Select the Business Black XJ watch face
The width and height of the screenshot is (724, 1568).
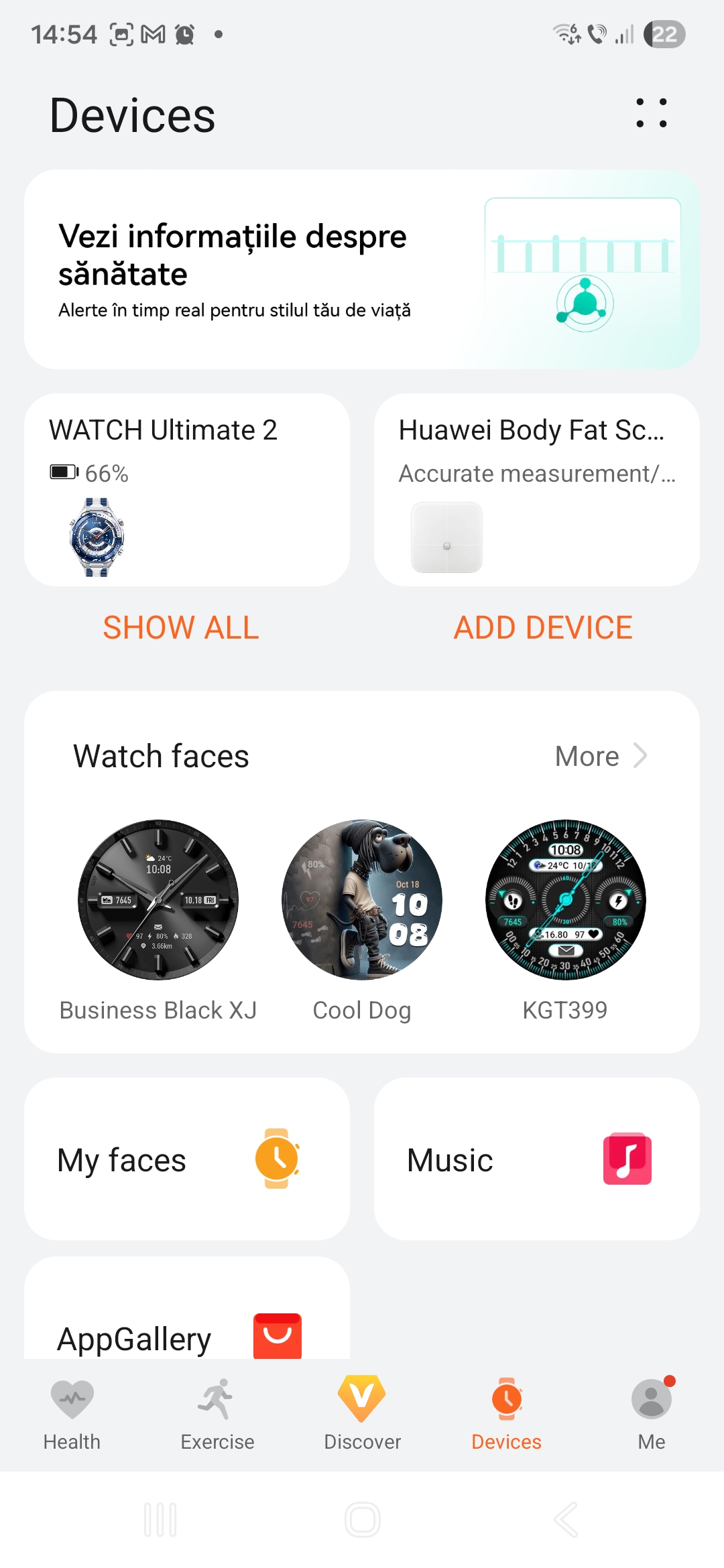click(x=158, y=900)
